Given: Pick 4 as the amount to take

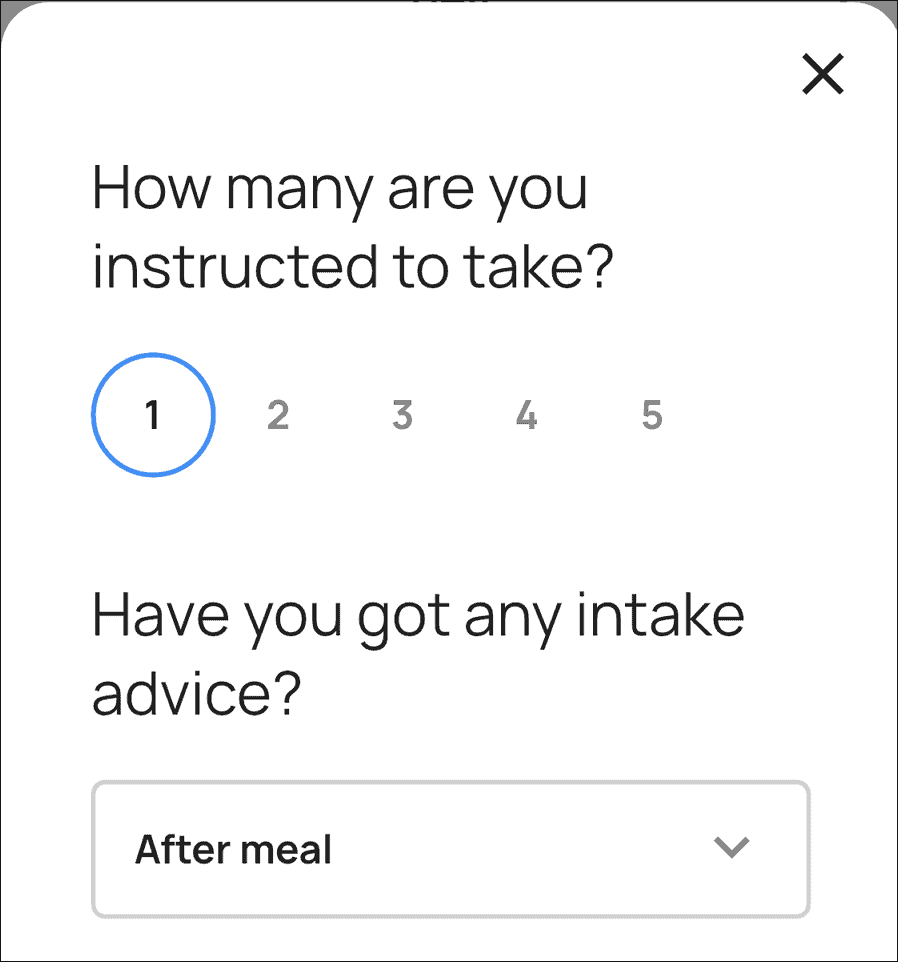Looking at the screenshot, I should coord(527,415).
